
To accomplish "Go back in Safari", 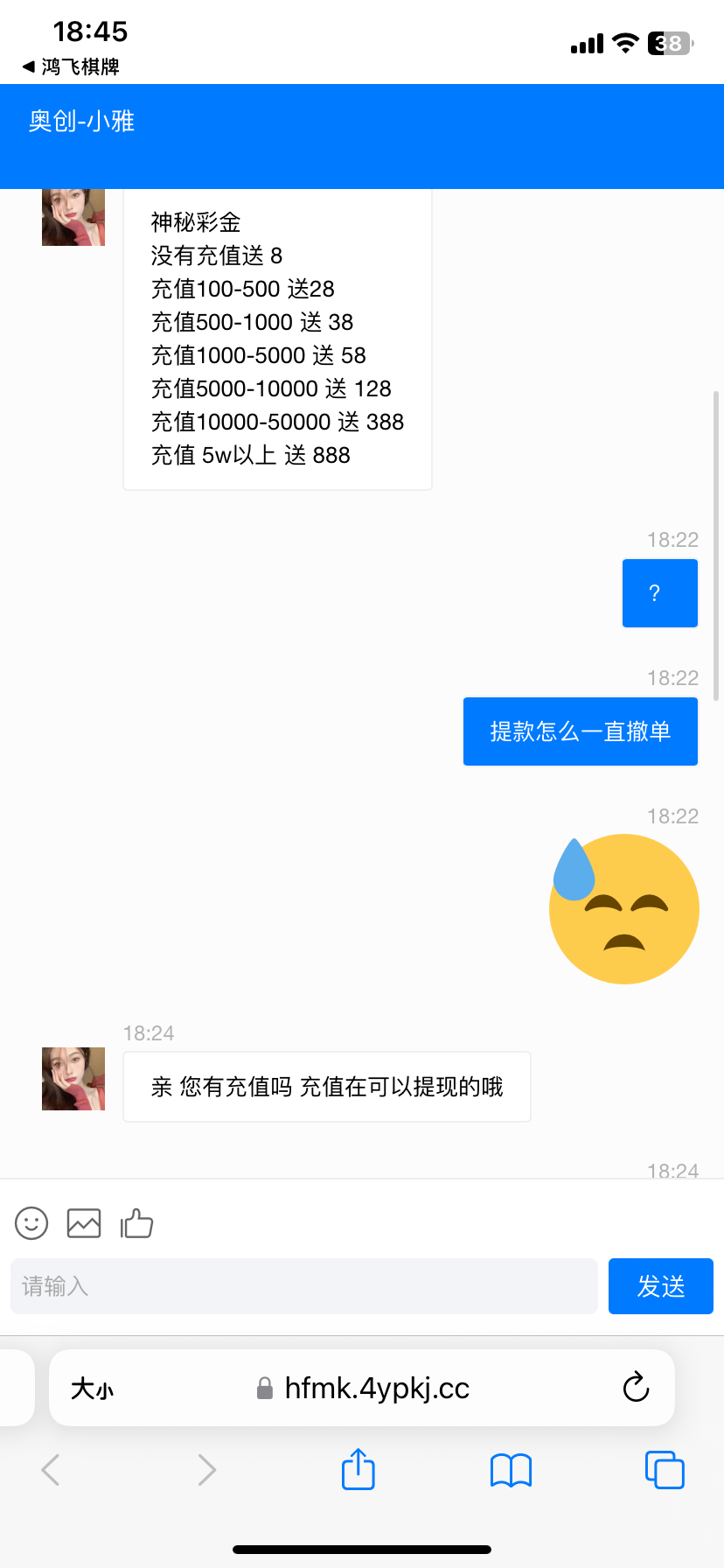I will click(x=51, y=1470).
